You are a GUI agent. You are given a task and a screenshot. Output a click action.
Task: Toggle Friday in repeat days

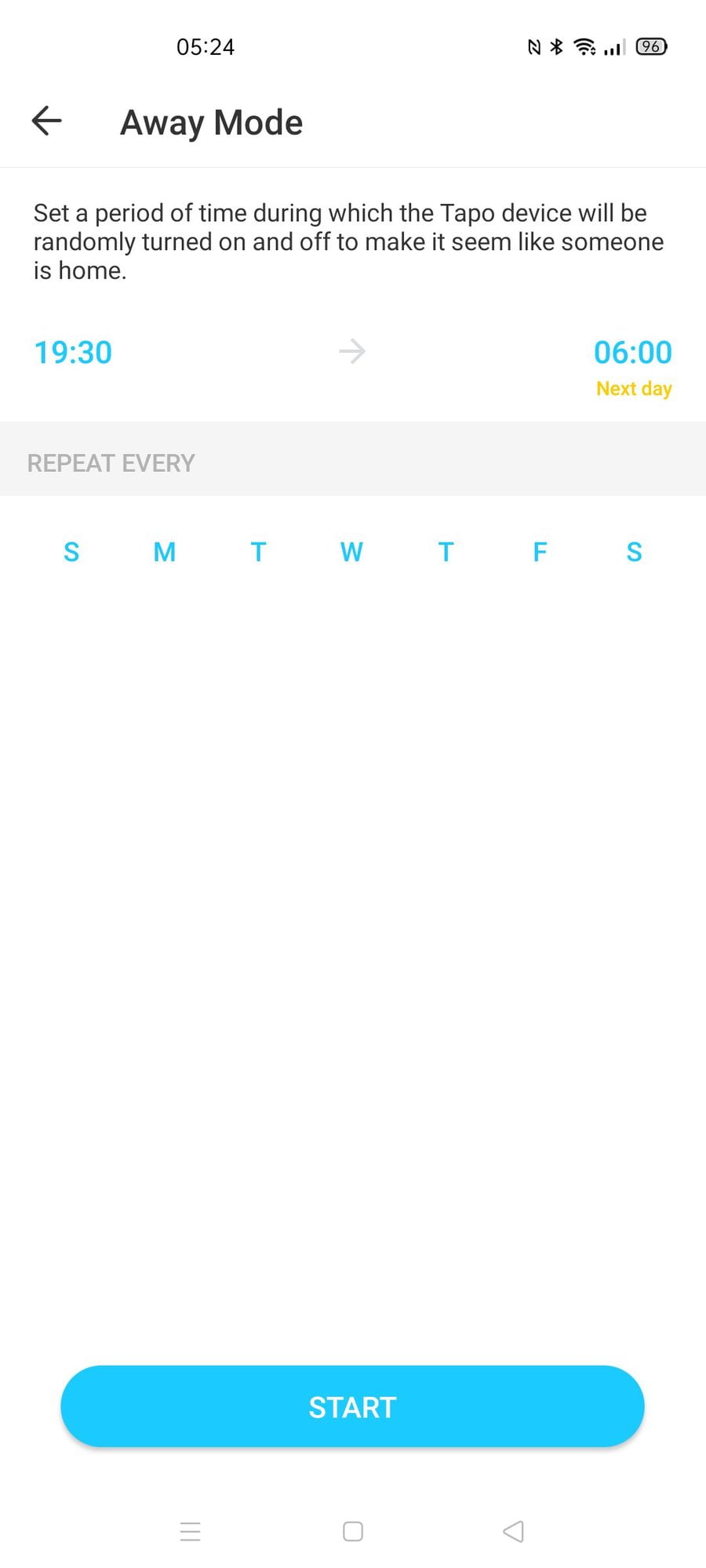coord(540,552)
